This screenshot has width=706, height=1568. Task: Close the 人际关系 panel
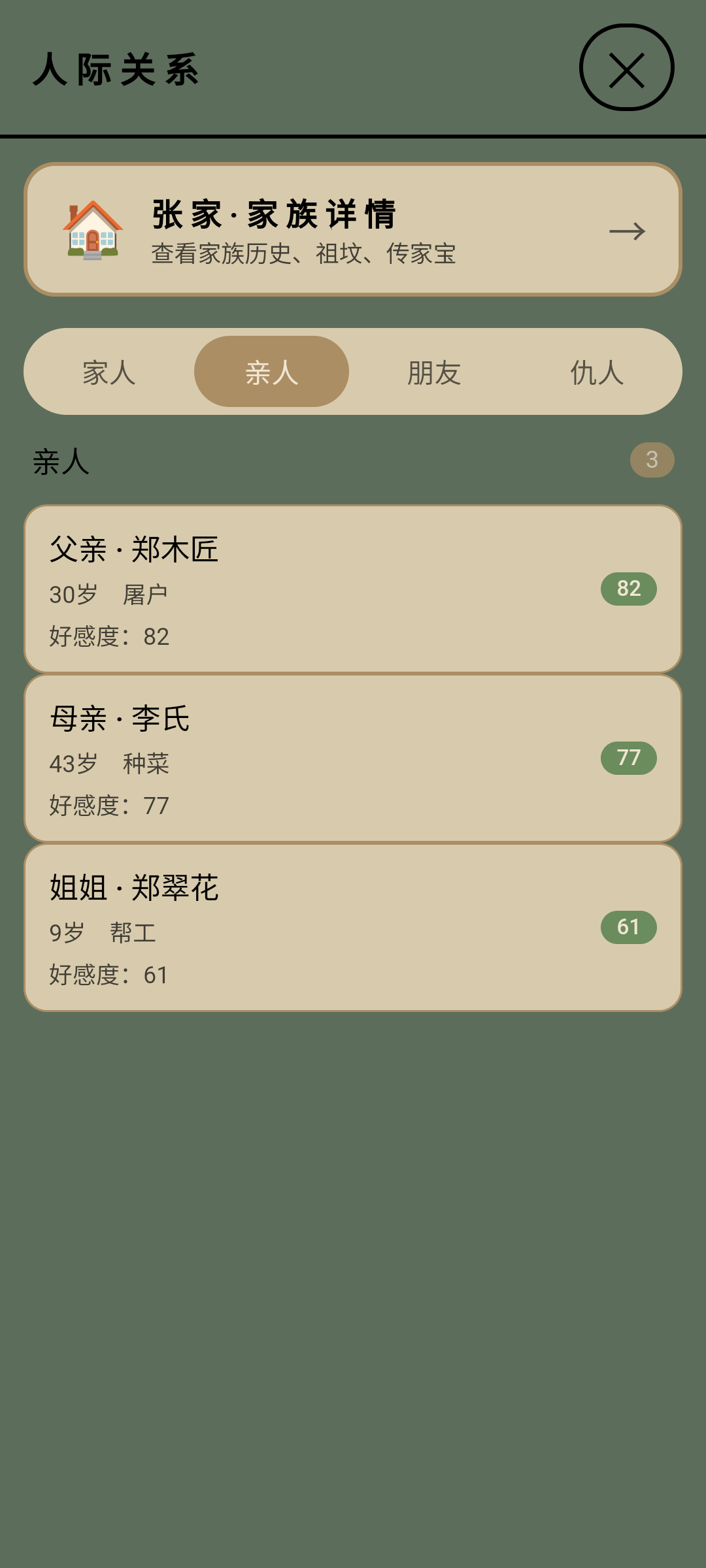click(626, 68)
